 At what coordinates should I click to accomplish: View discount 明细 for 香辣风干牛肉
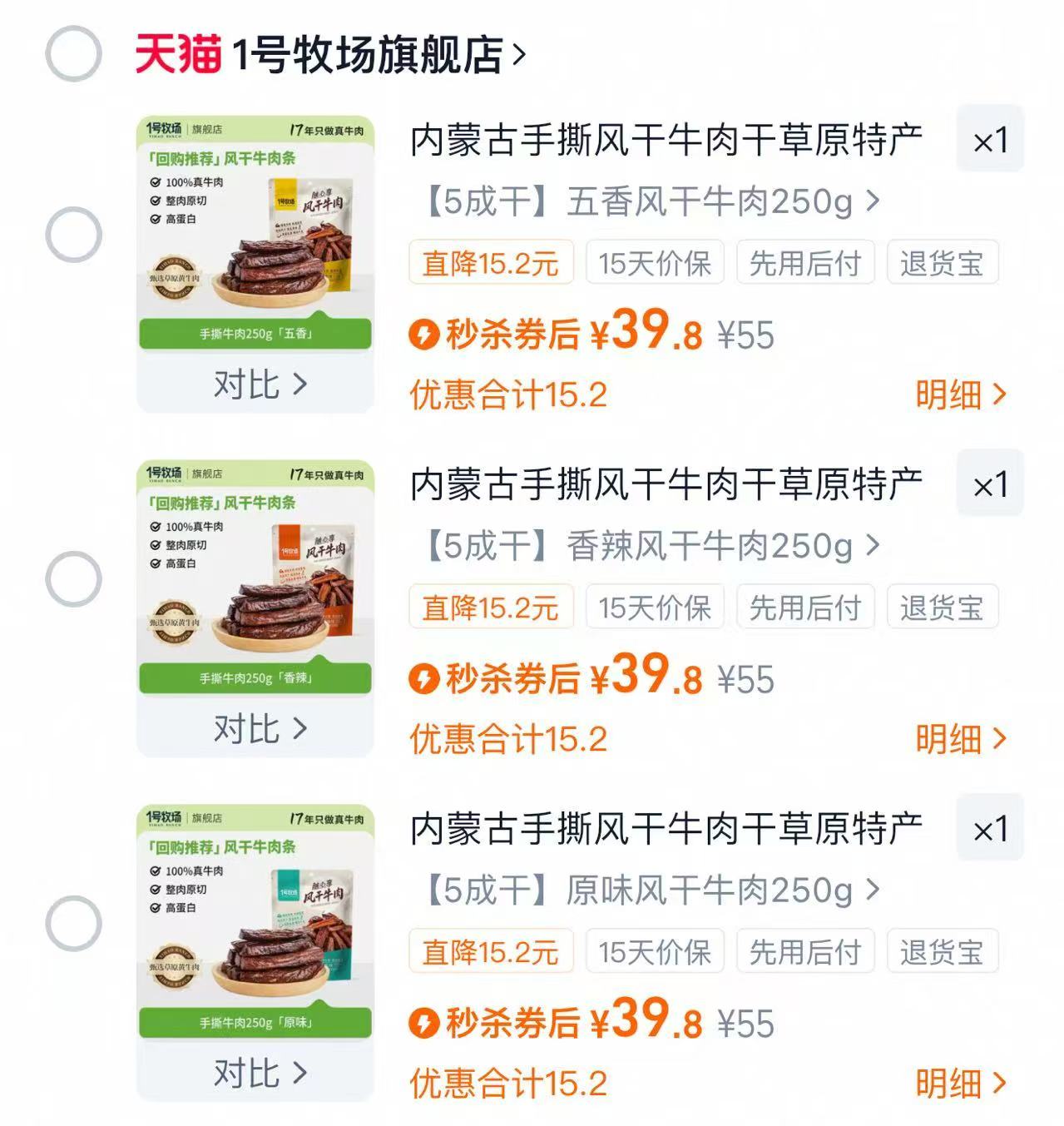[960, 739]
